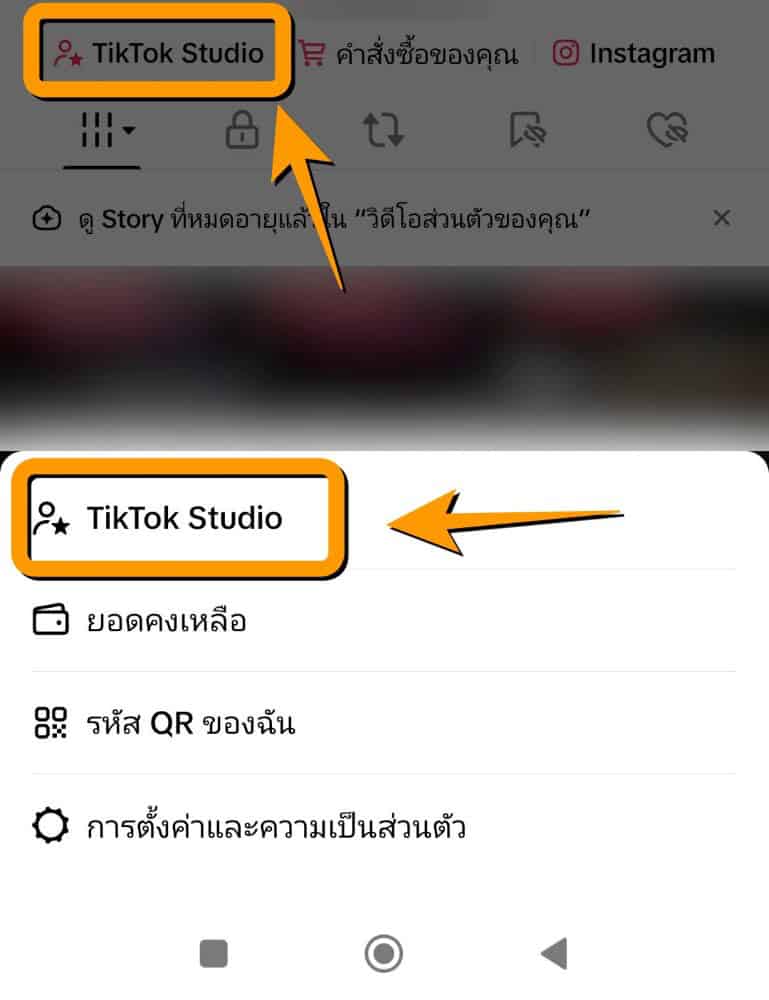Dismiss the expired Story banner
The image size is (769, 1000).
[x=721, y=218]
